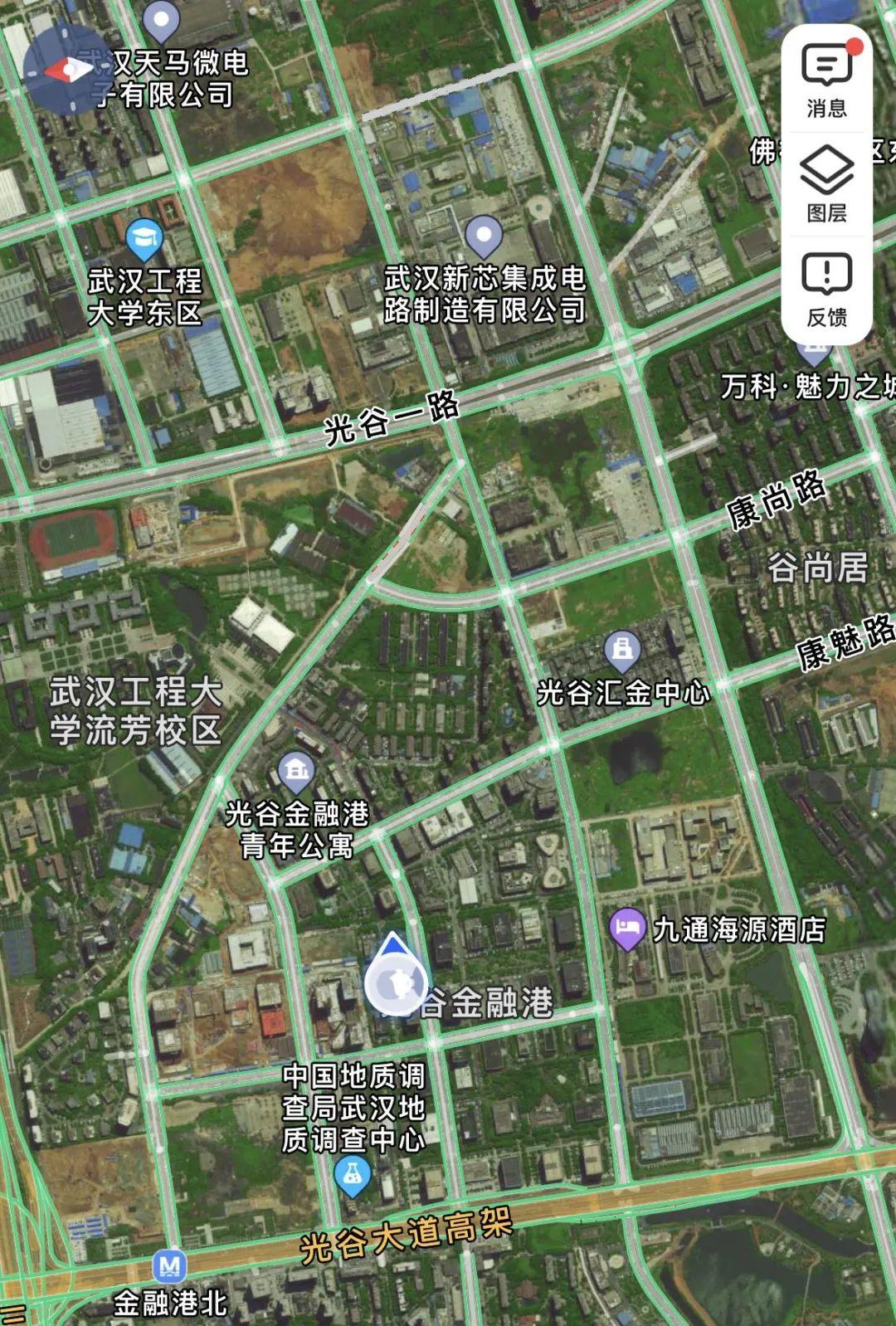Tap the 武汉天马微电子 company marker

pos(163,18)
